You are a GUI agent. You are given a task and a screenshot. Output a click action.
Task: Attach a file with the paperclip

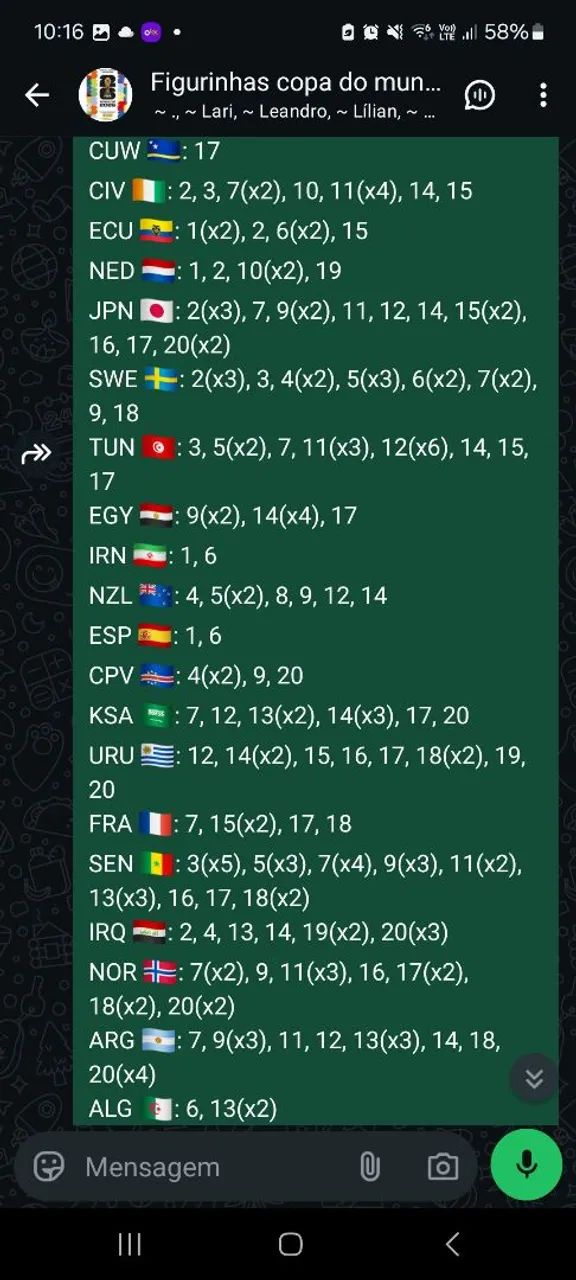click(370, 1166)
